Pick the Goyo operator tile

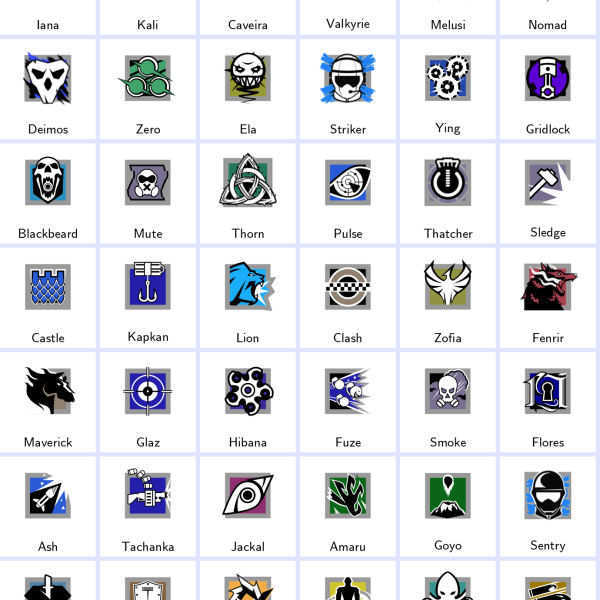pyautogui.click(x=448, y=506)
